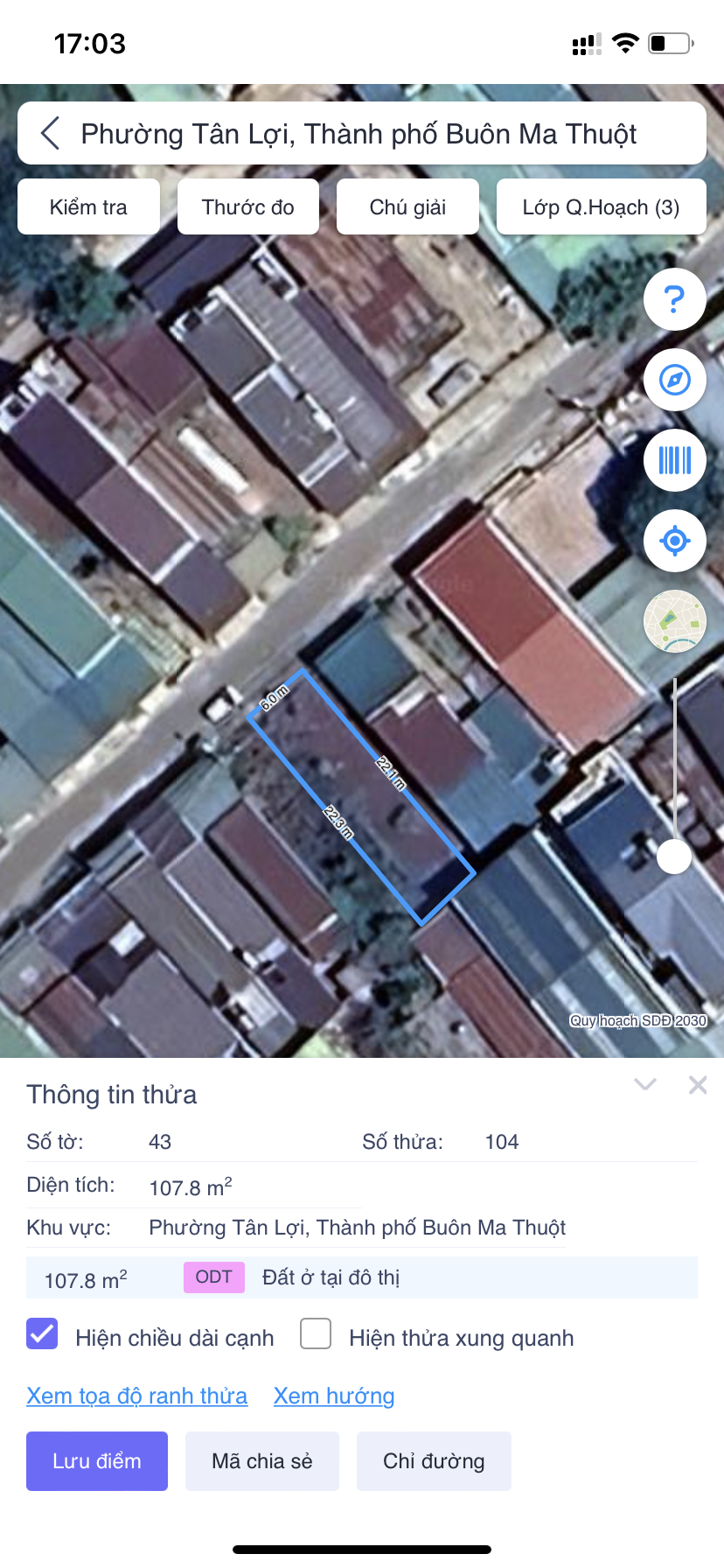Image resolution: width=724 pixels, height=1568 pixels.
Task: Tap the Kiểm tra button
Action: 88,207
